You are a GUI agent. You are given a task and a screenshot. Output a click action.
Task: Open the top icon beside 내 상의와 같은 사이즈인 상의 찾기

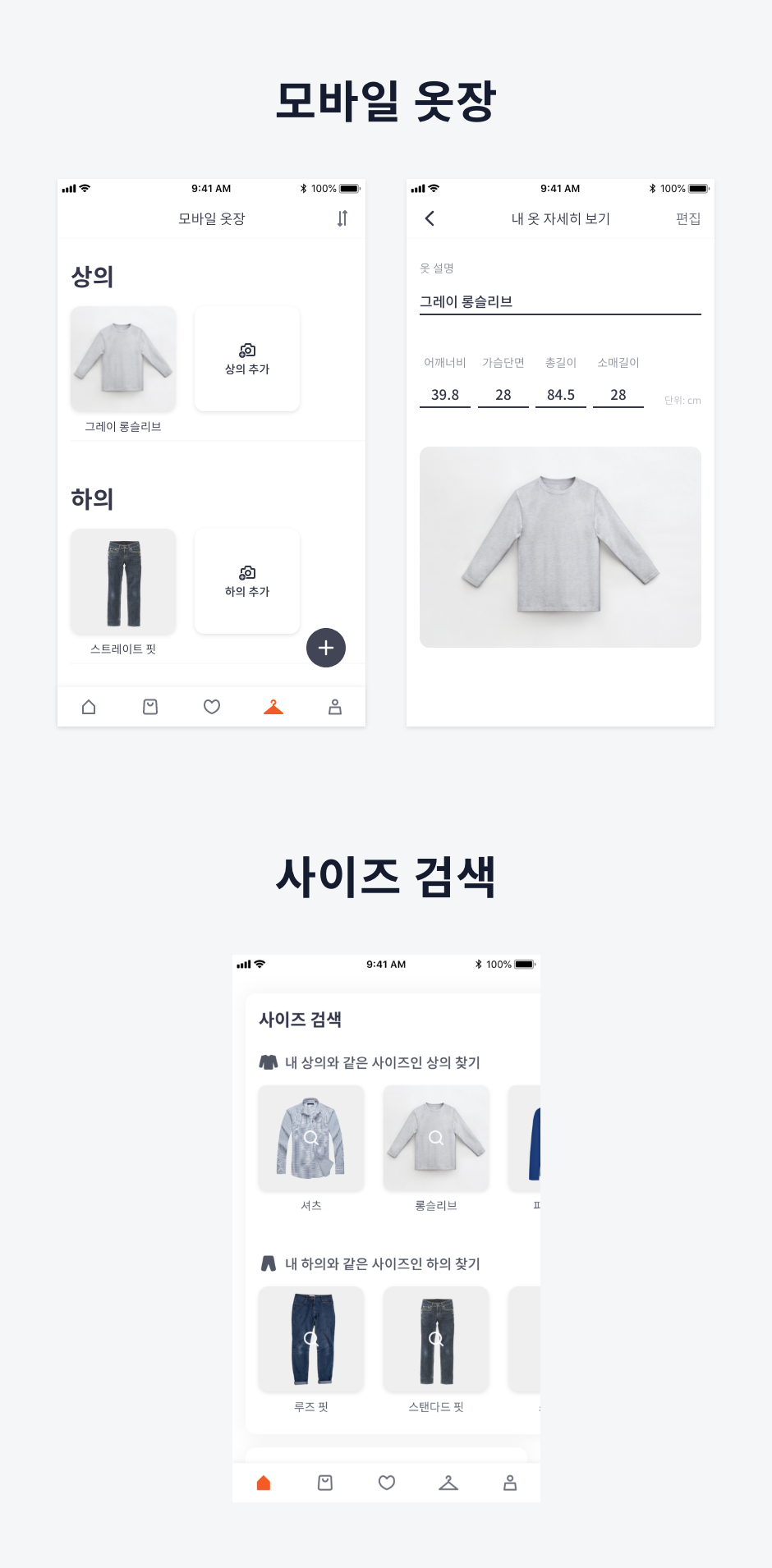267,1061
